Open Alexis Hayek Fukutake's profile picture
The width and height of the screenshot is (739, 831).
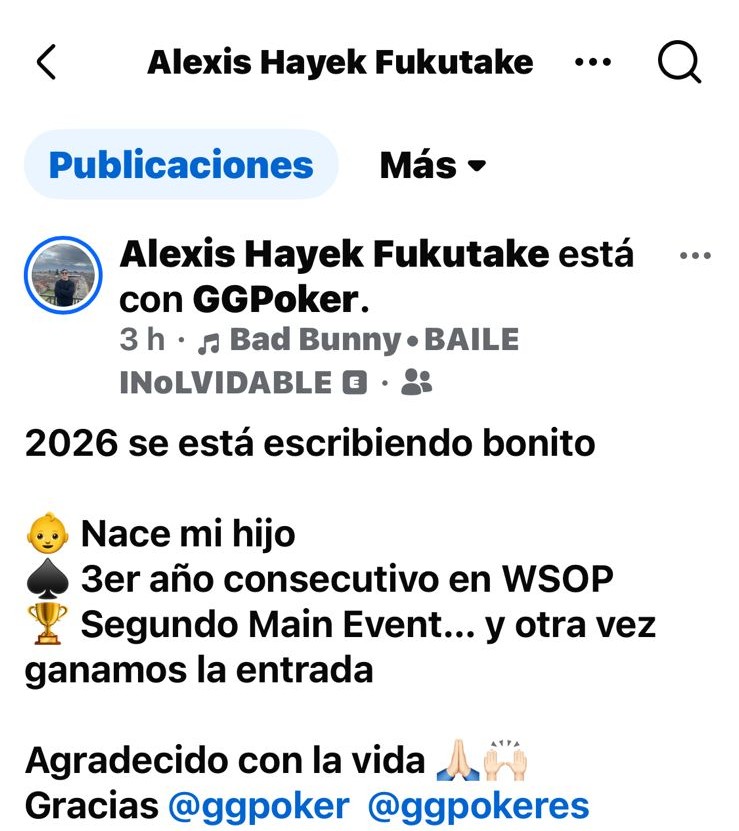(x=64, y=275)
